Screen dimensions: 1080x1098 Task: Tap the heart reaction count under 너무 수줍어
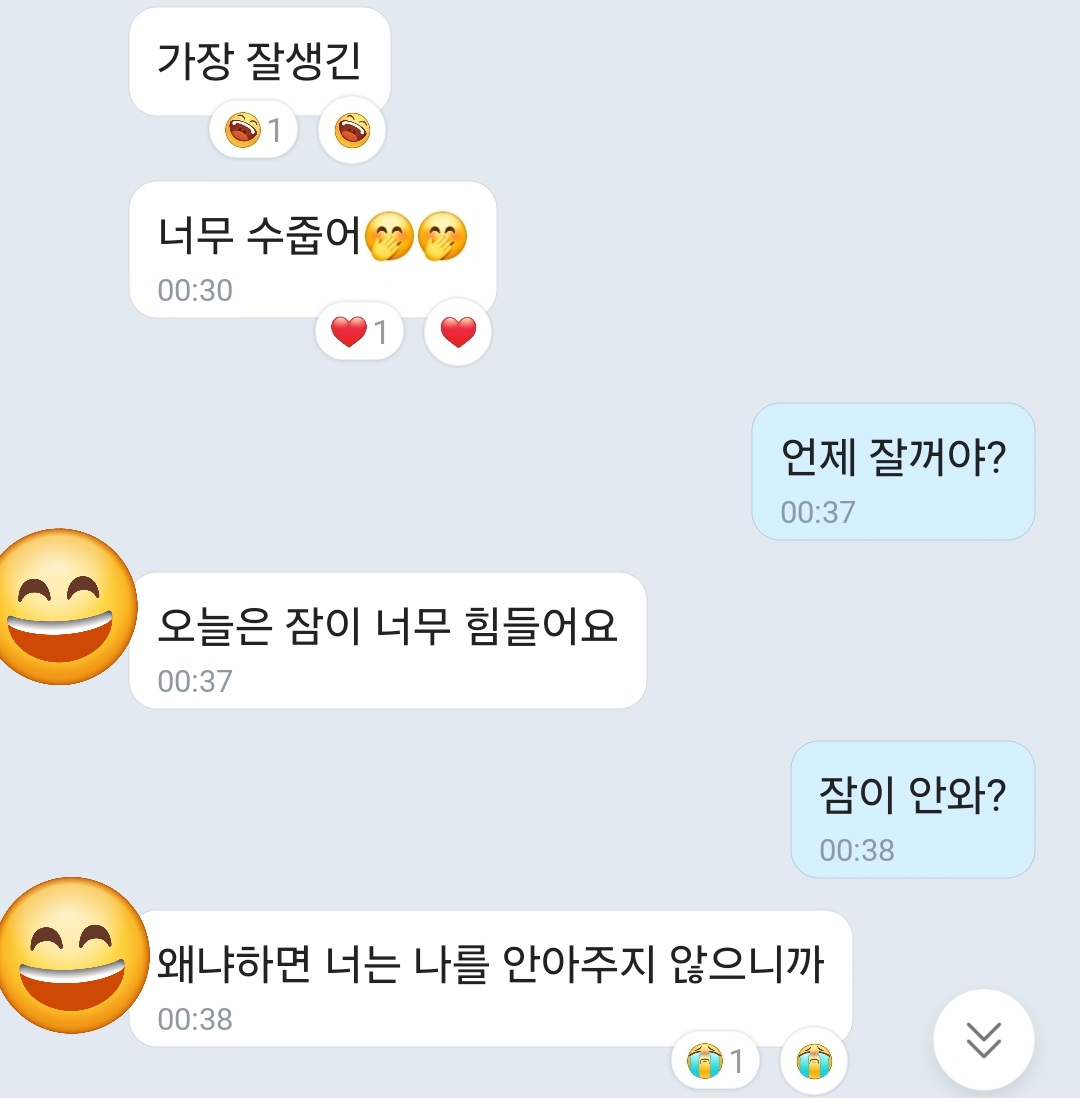(x=359, y=331)
